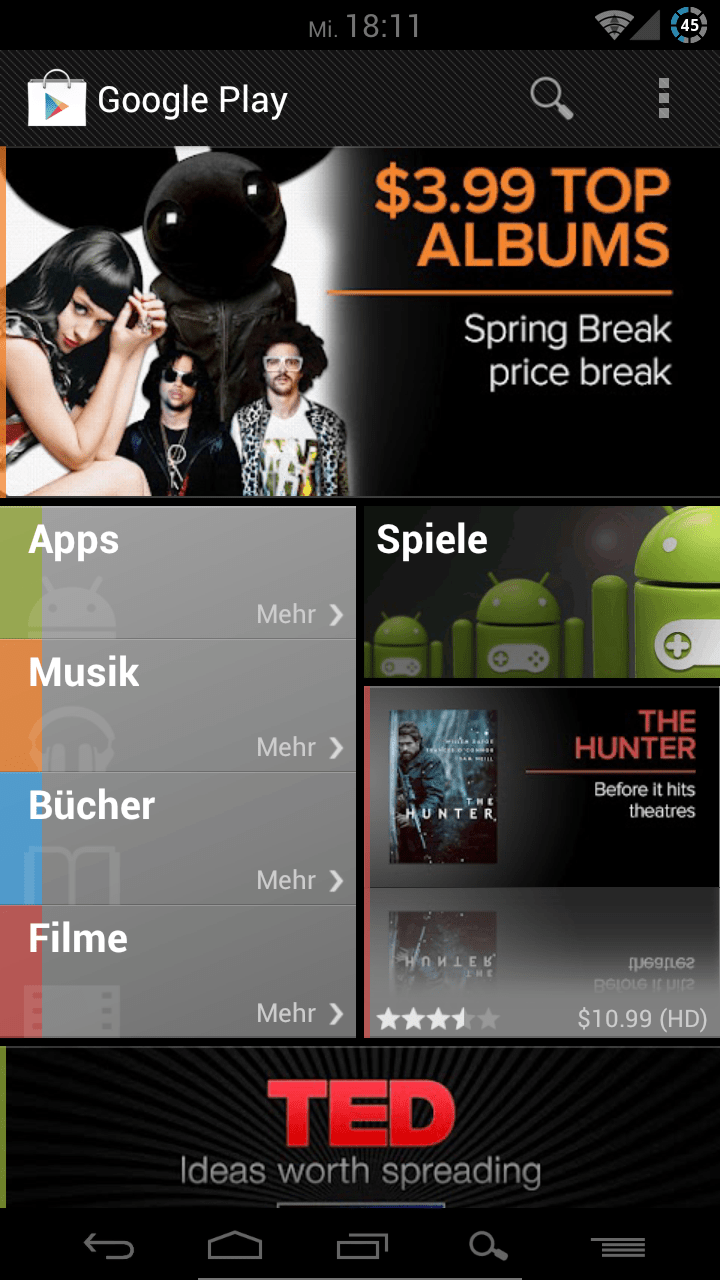Open the Musik category
This screenshot has width=720, height=1280.
click(x=180, y=705)
